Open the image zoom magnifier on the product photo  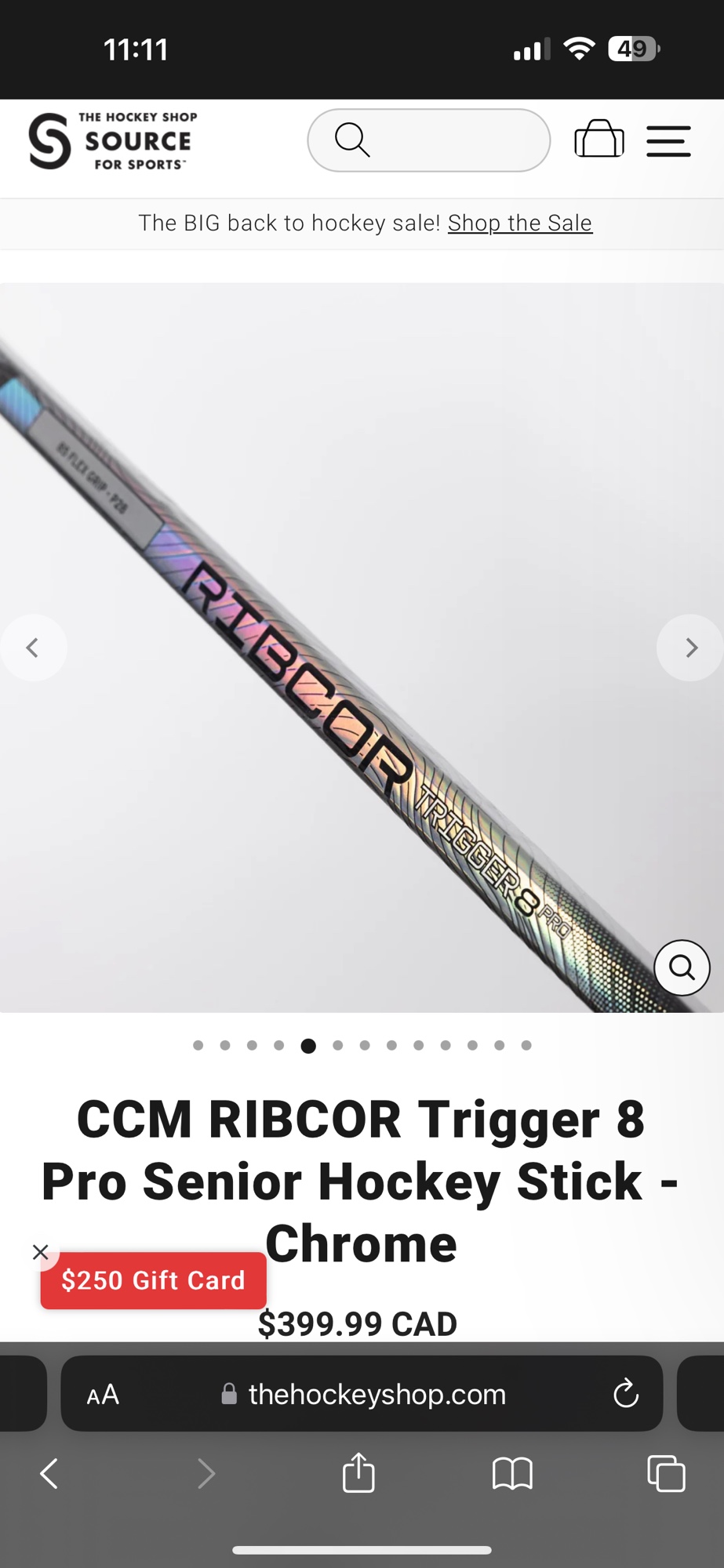click(681, 967)
